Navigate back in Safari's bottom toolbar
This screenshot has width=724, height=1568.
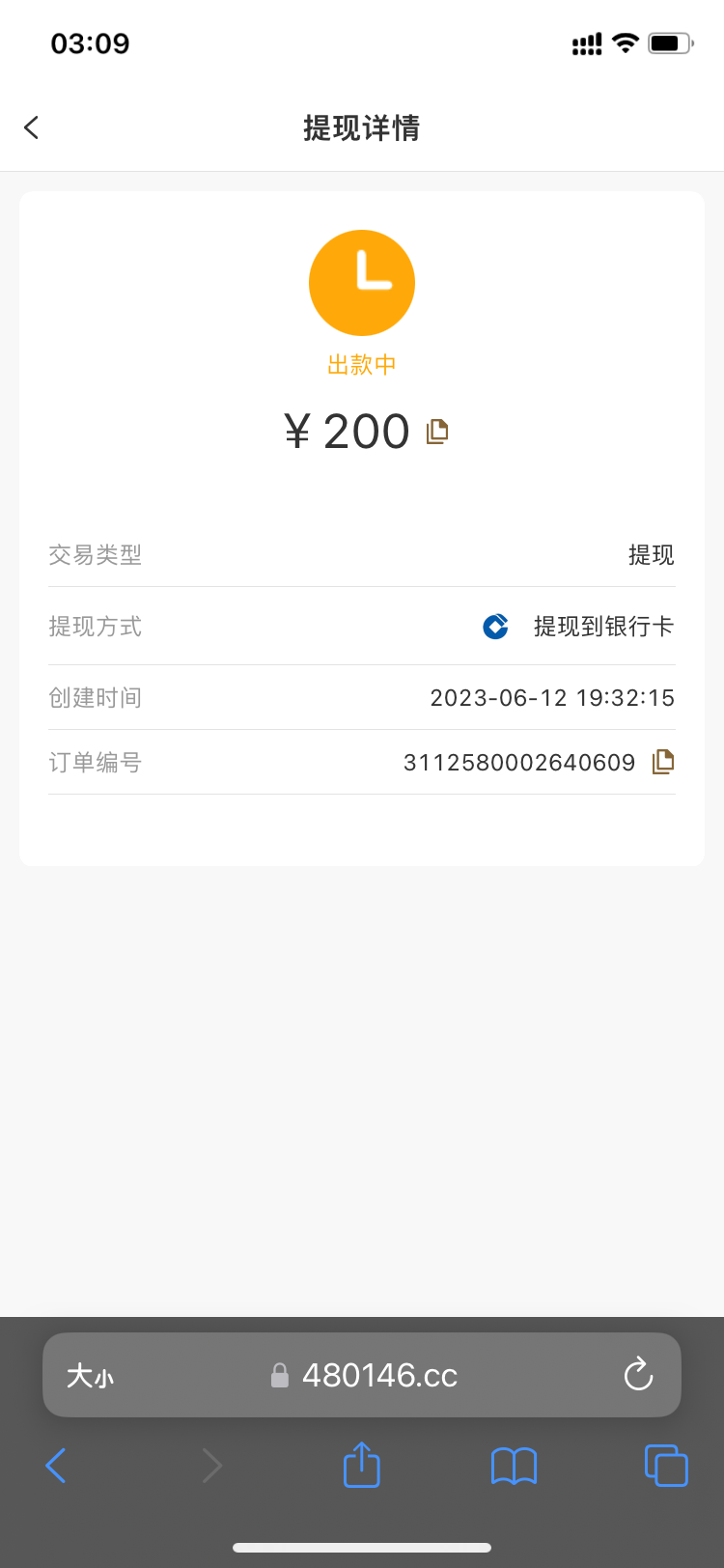pos(56,1466)
